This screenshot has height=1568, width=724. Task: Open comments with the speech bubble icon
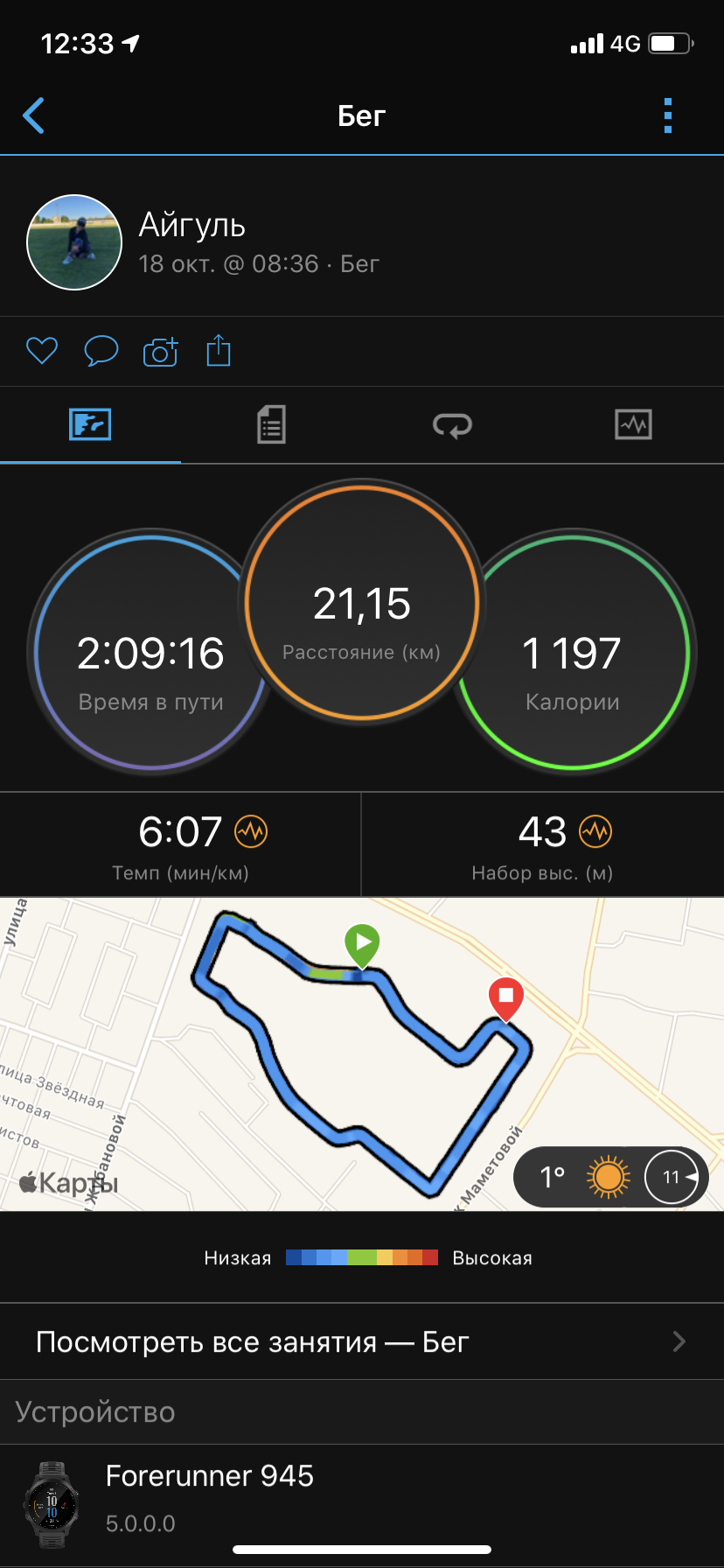pyautogui.click(x=101, y=351)
